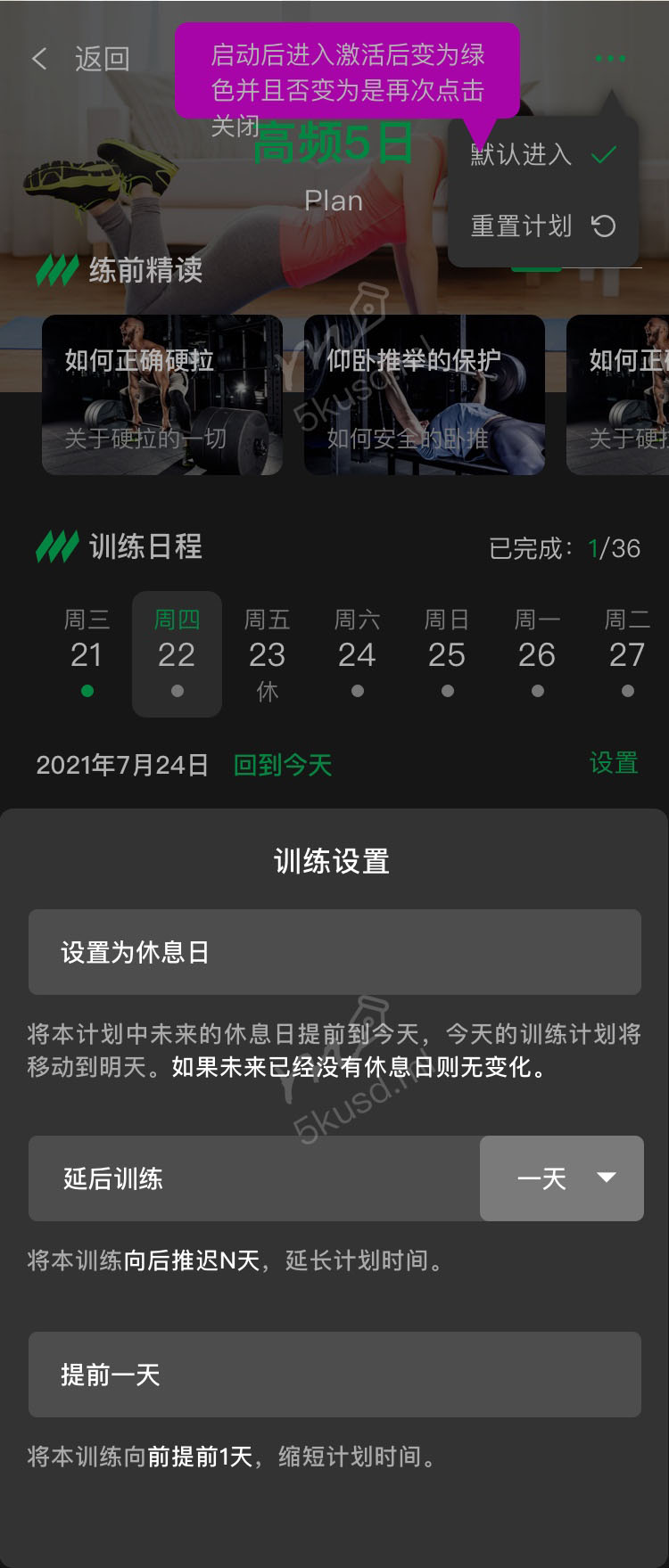
Task: Open the 如何正确硬拉 article card
Action: (161, 394)
